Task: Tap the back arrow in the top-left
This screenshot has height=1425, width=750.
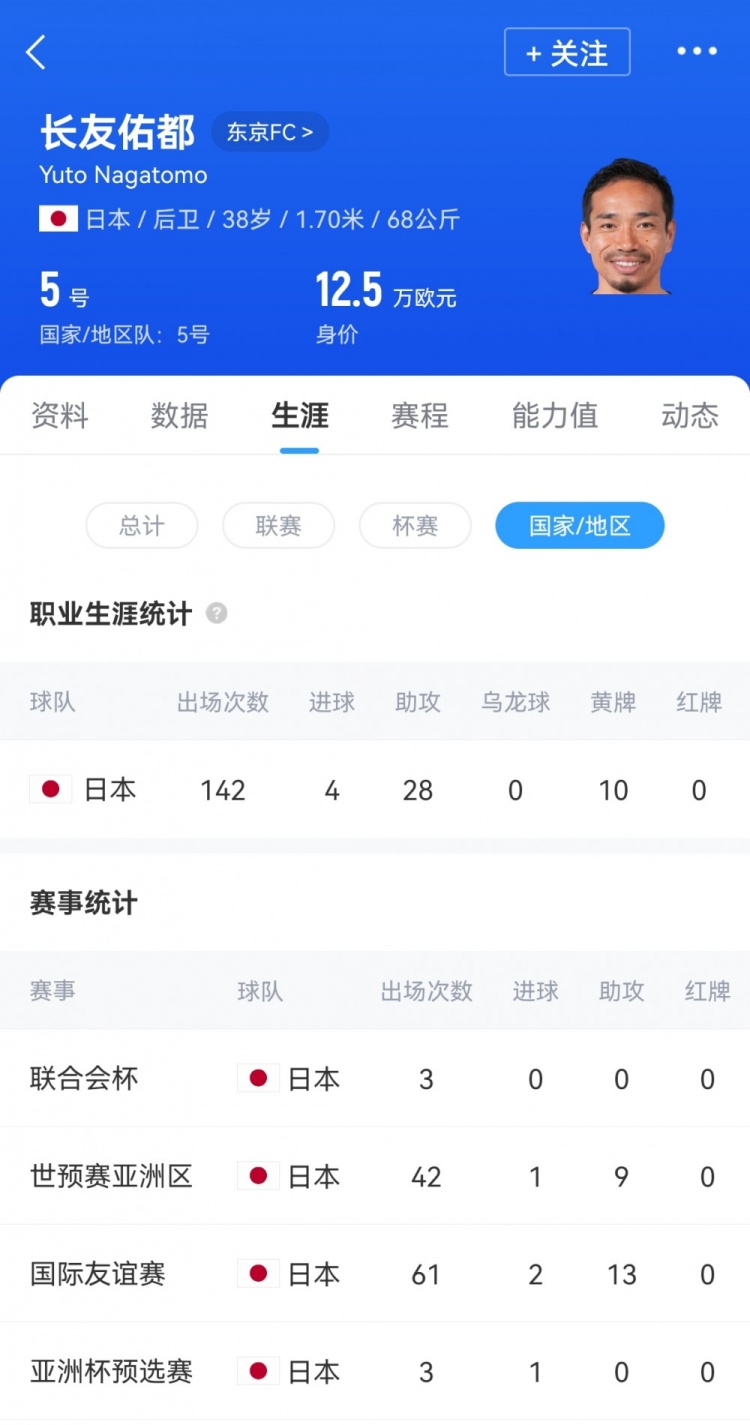Action: 37,52
